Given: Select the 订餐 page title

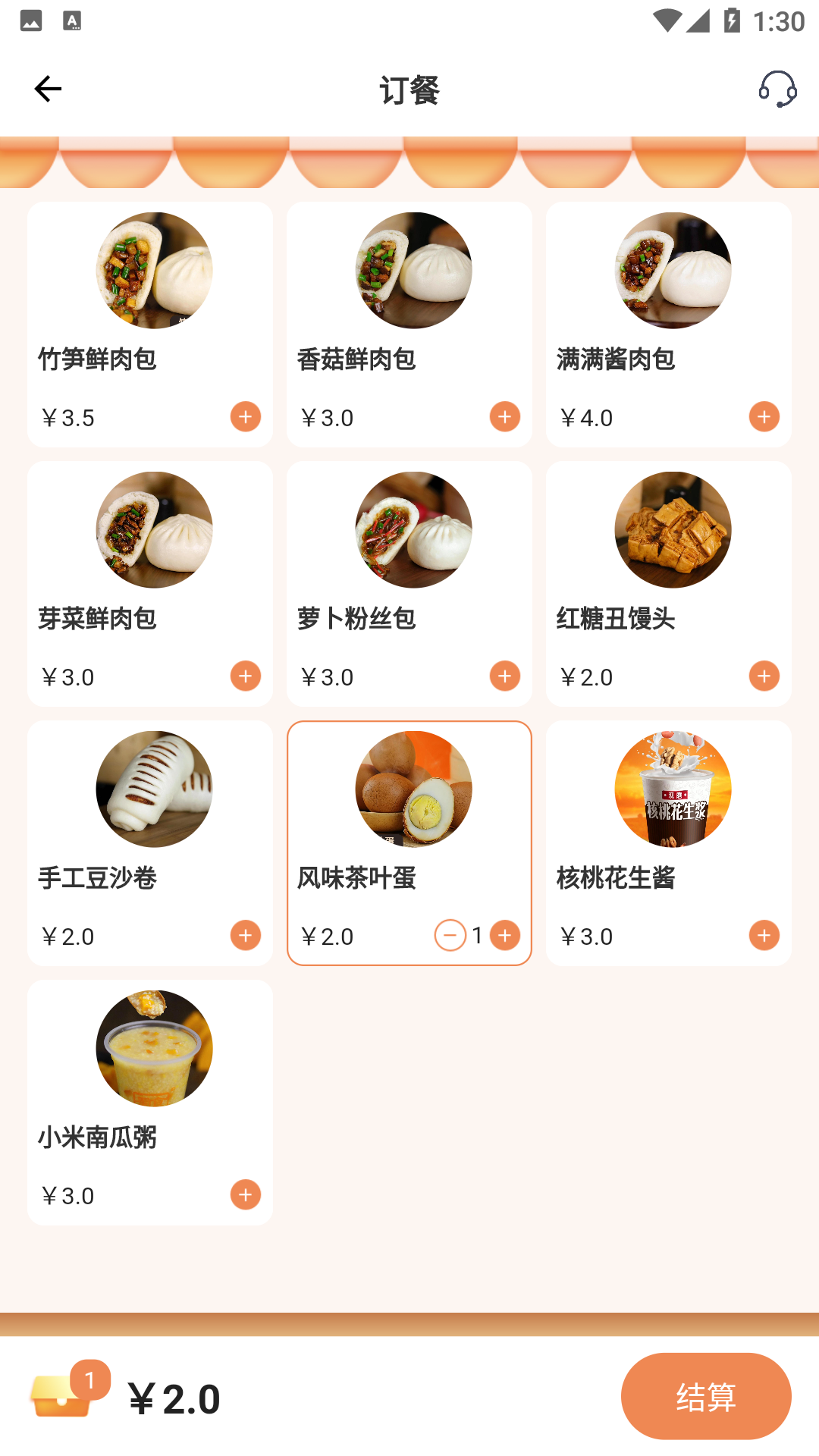Looking at the screenshot, I should click(x=409, y=90).
